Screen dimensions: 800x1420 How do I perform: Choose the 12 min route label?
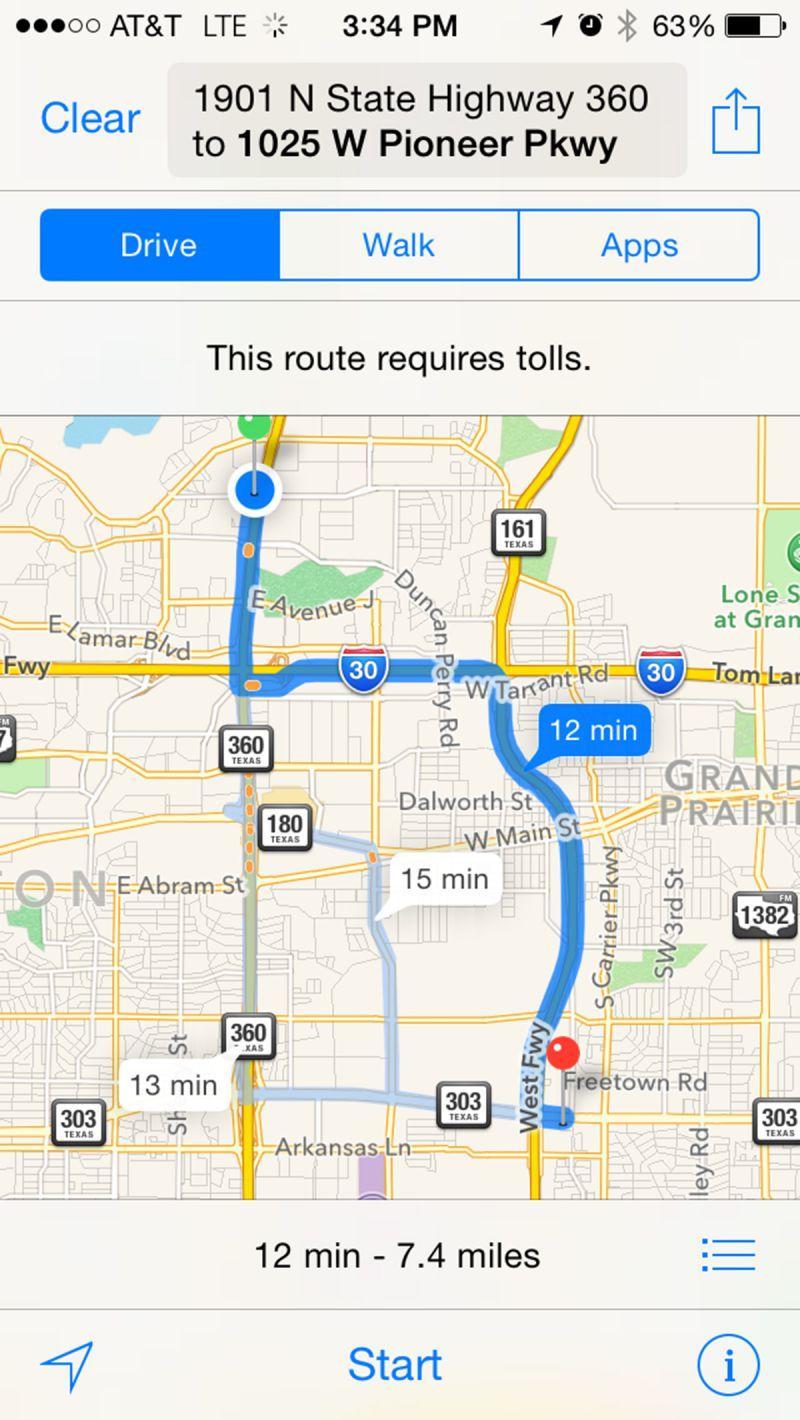click(x=593, y=730)
